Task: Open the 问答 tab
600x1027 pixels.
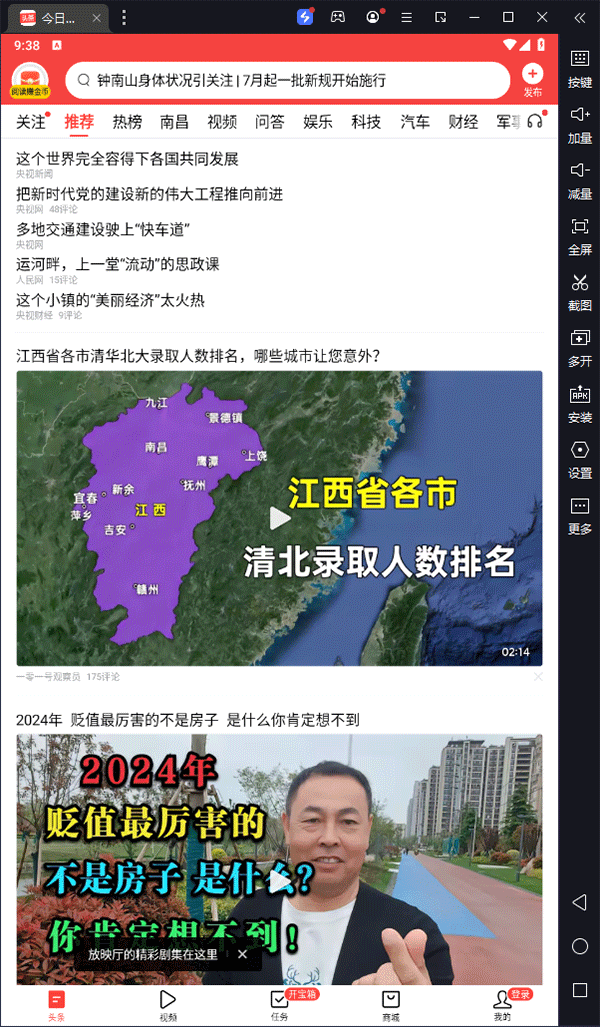Action: click(270, 122)
